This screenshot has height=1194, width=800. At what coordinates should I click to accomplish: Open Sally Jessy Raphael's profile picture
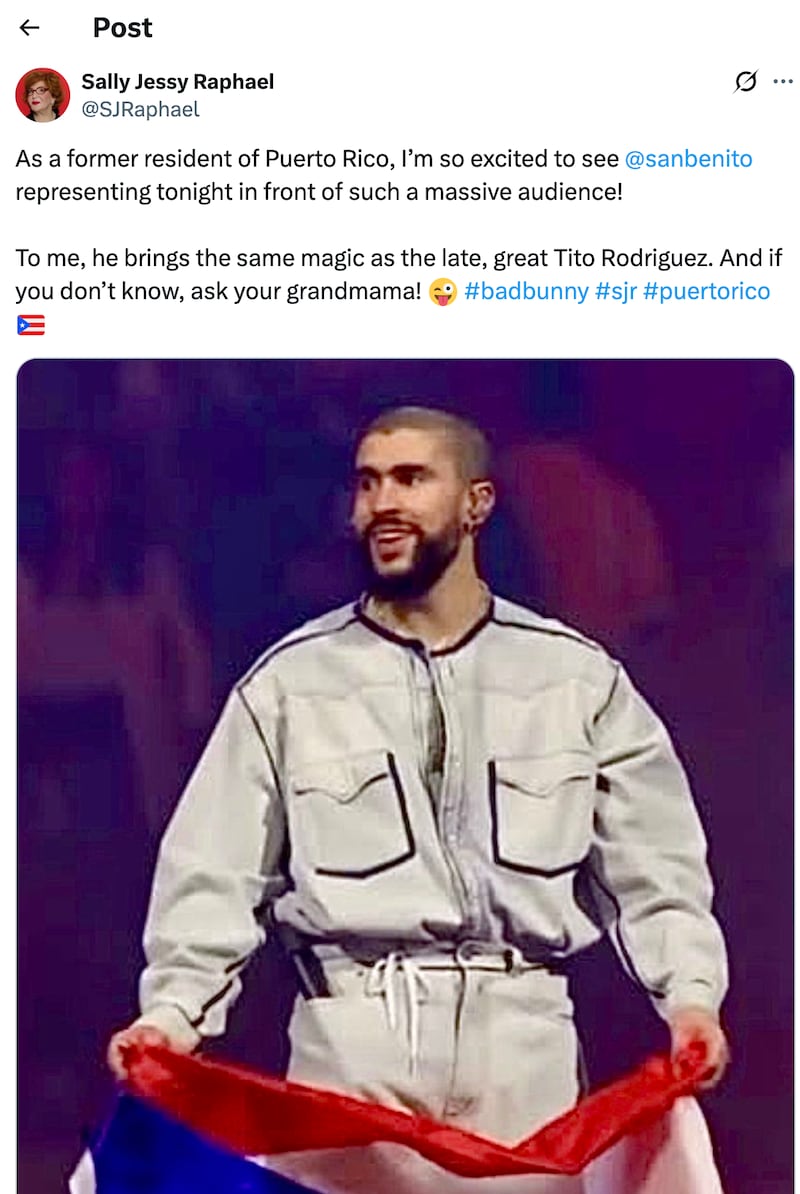tap(42, 95)
